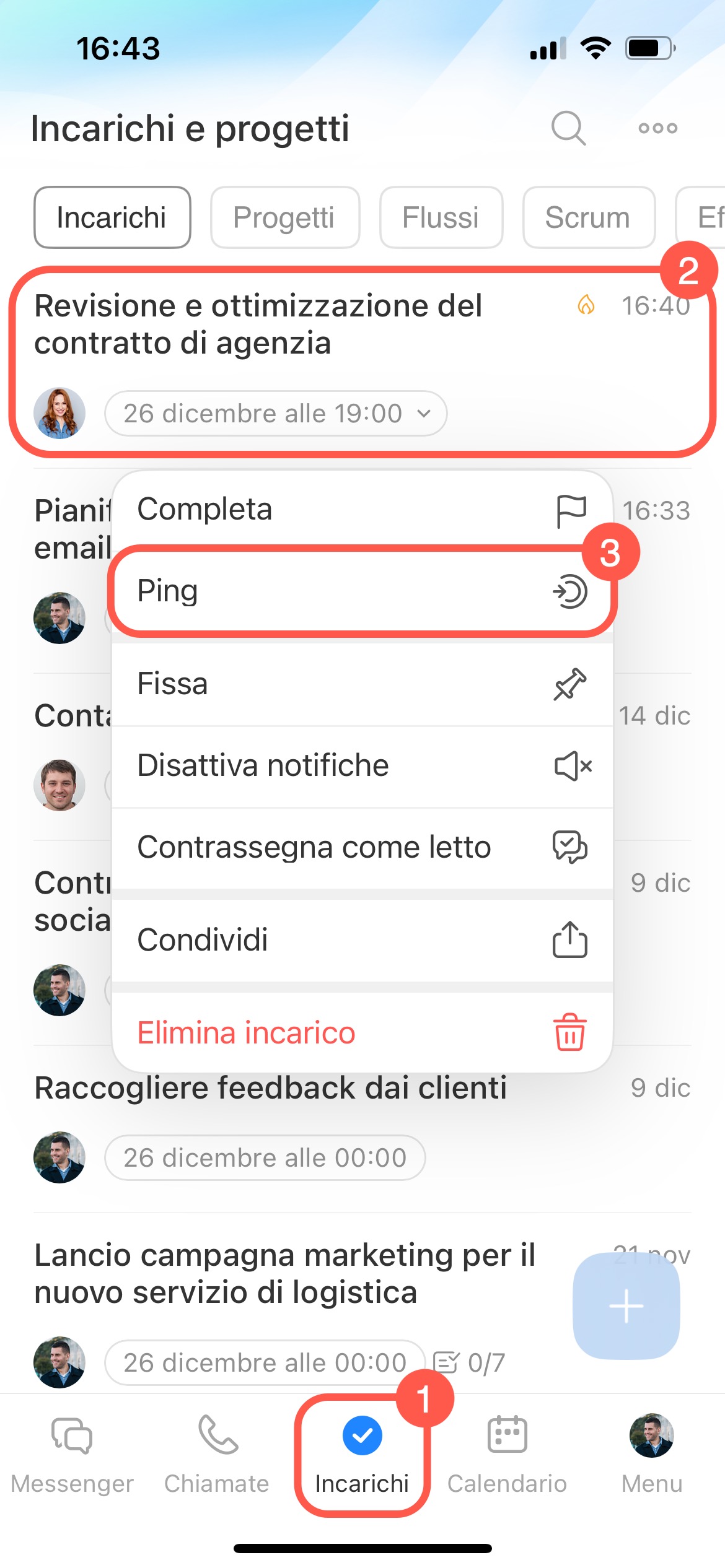The image size is (725, 1568).
Task: Open search in Incarichi e progetti
Action: click(x=568, y=128)
